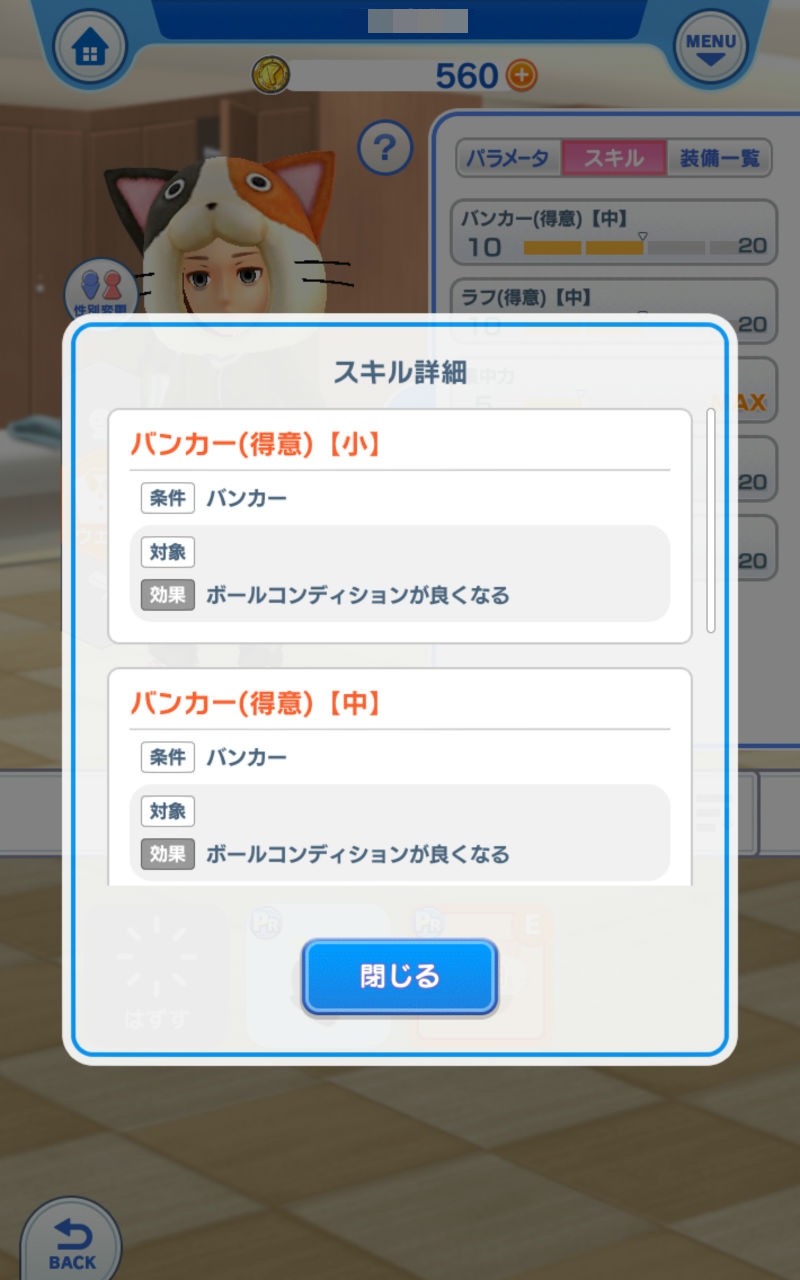The image size is (800, 1280).
Task: Open the question mark help button
Action: point(385,149)
